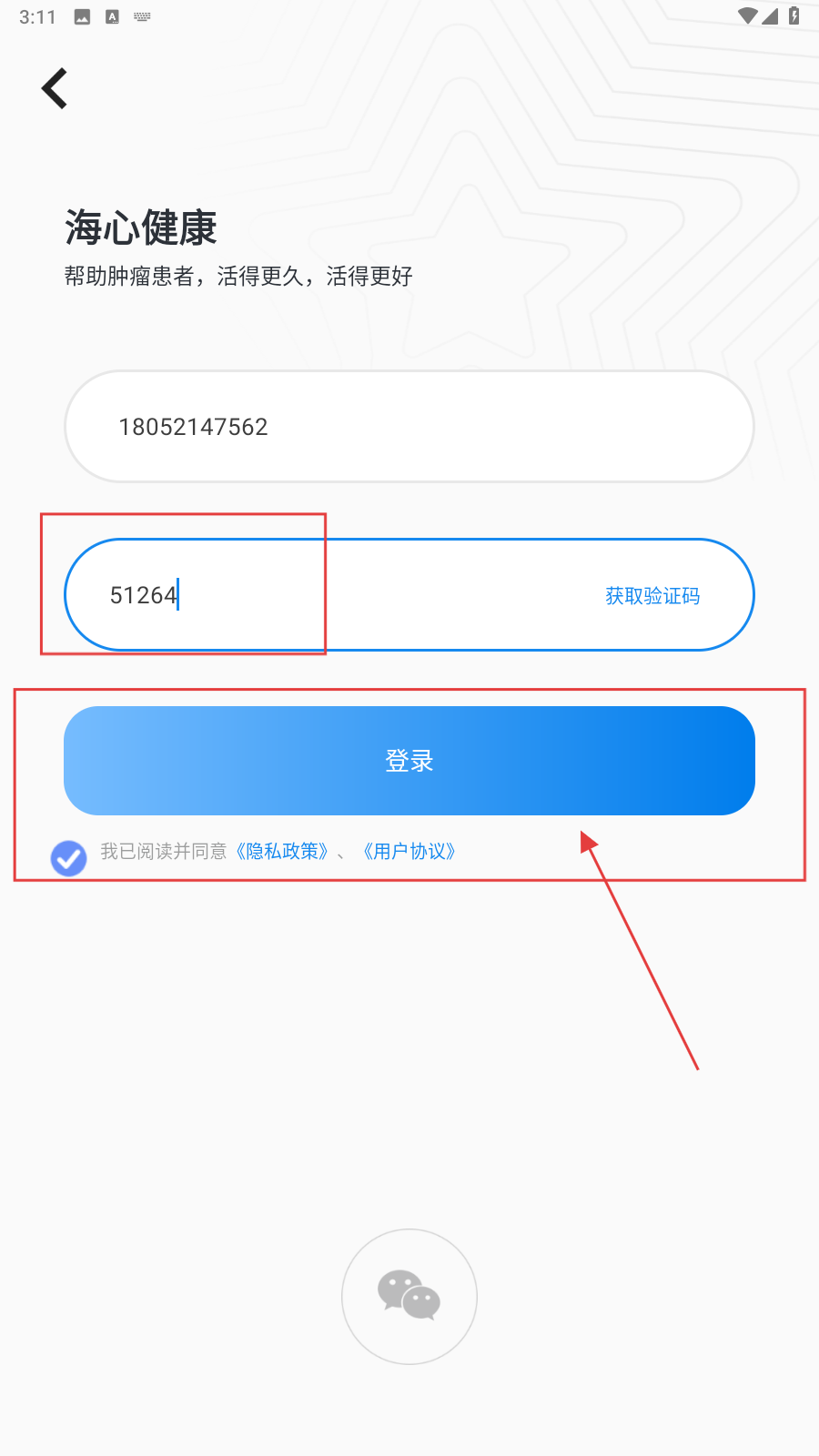
Task: Tap the blue 登录 button
Action: tap(409, 761)
